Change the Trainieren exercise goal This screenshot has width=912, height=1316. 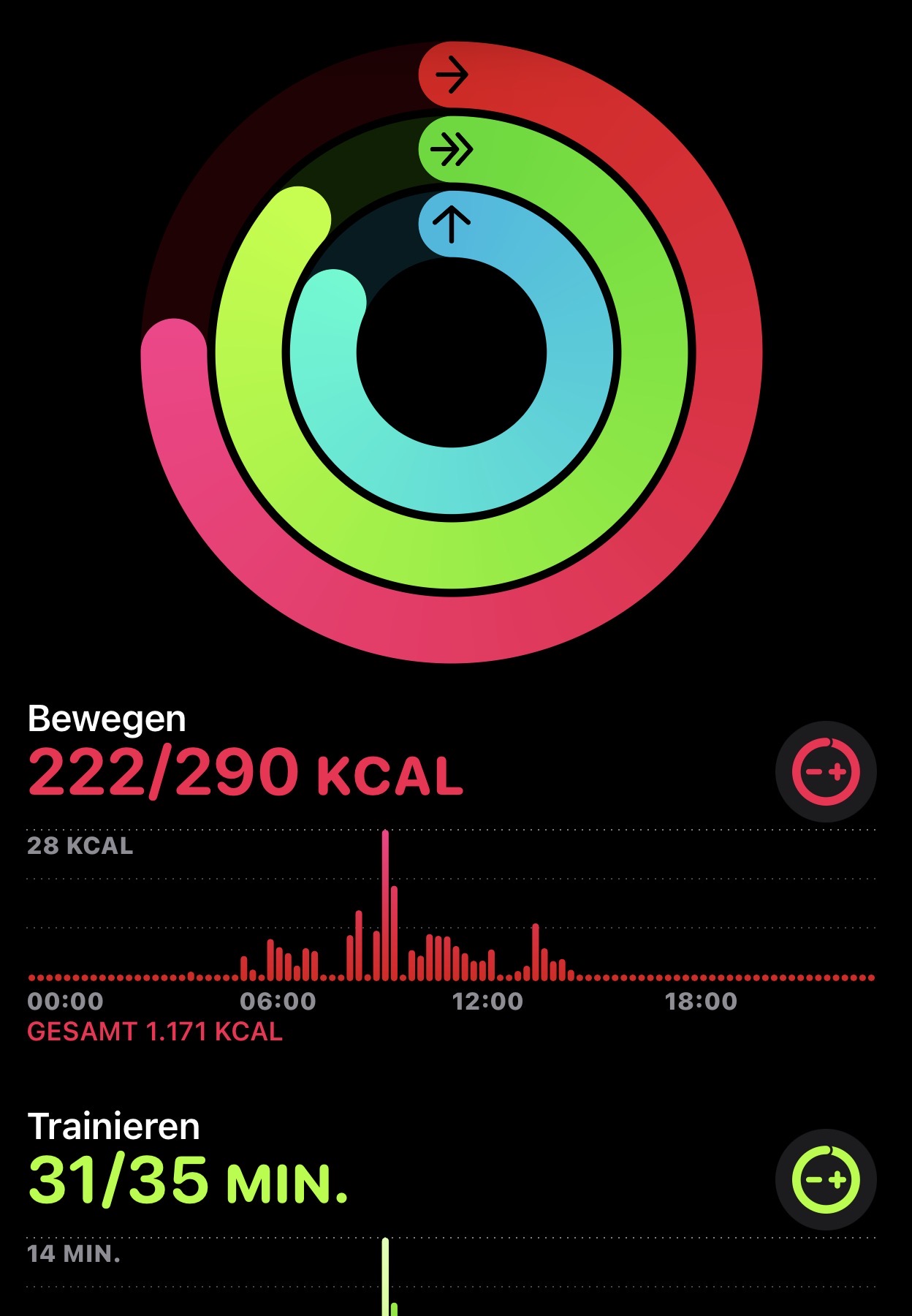[826, 1179]
